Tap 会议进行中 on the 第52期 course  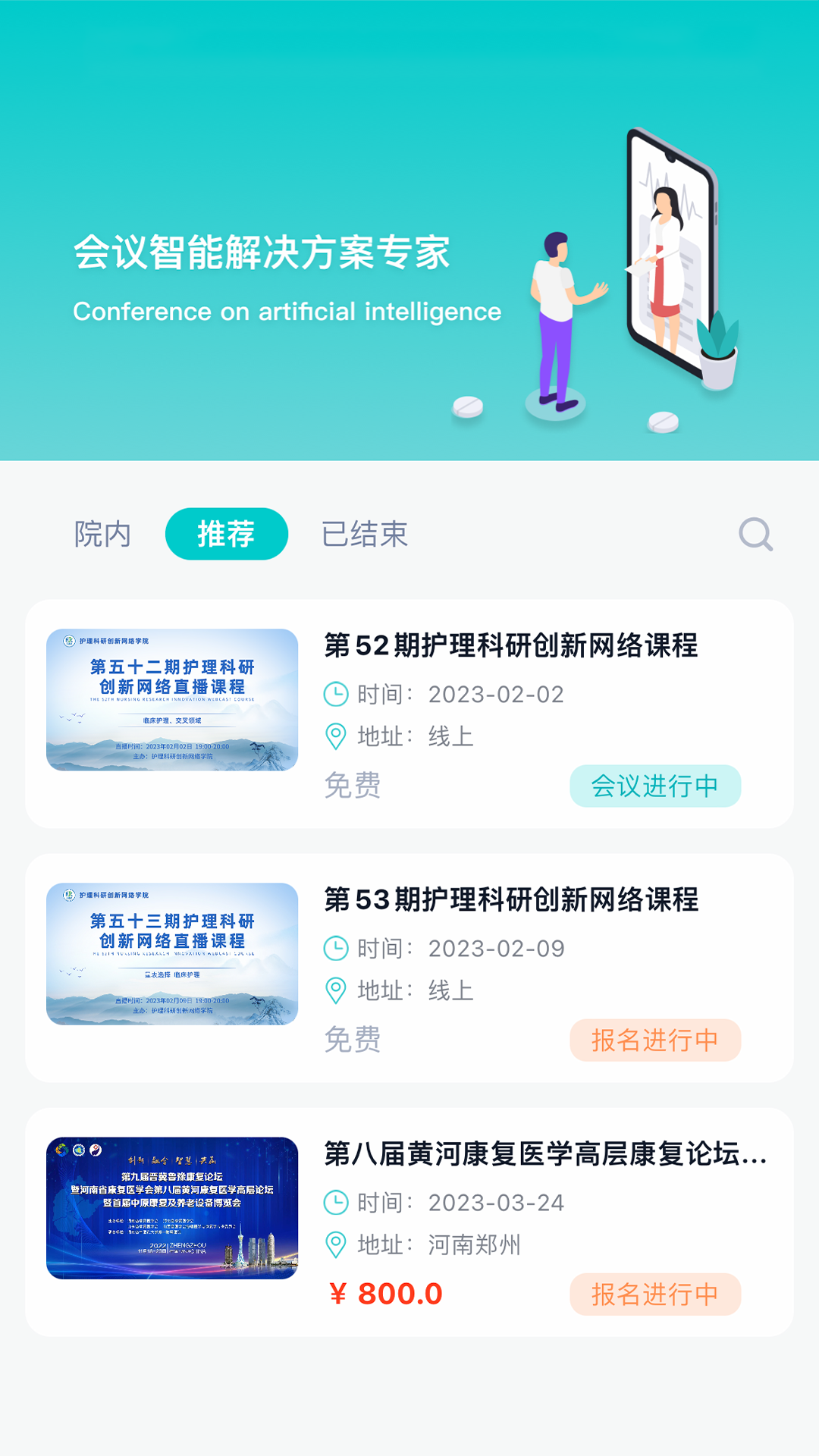pos(654,786)
